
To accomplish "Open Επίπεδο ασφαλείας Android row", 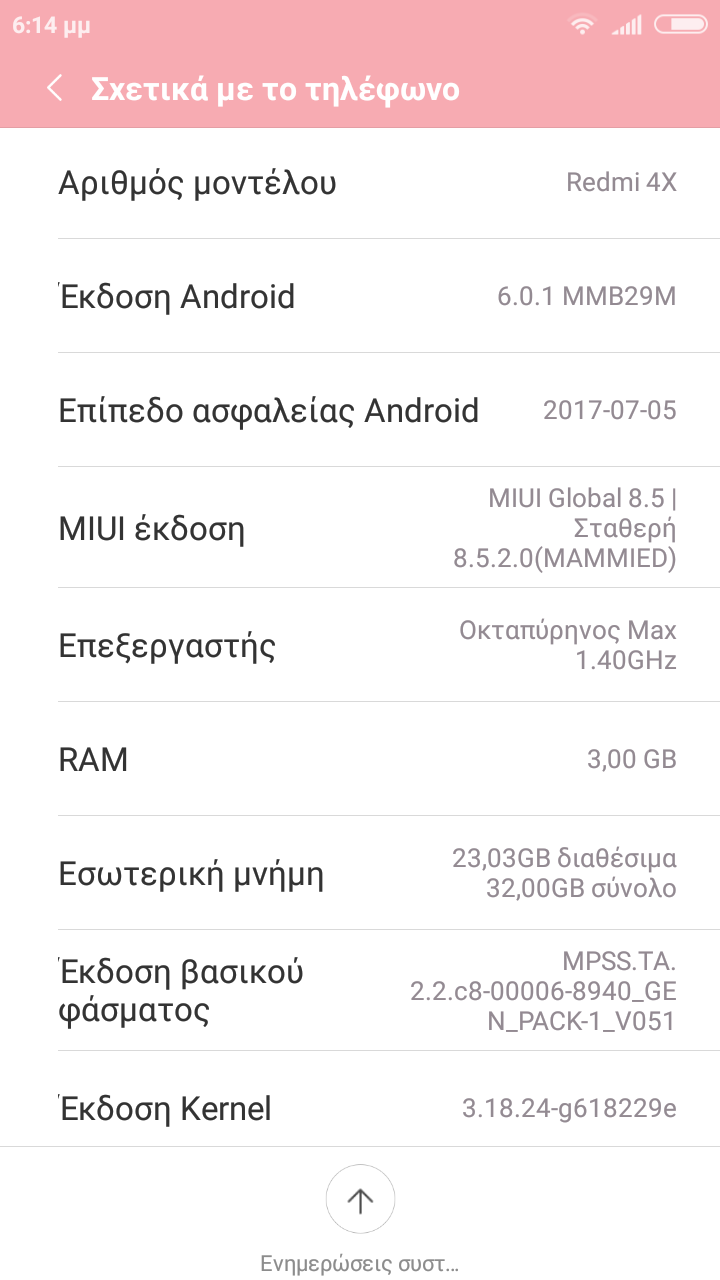I will (360, 410).
